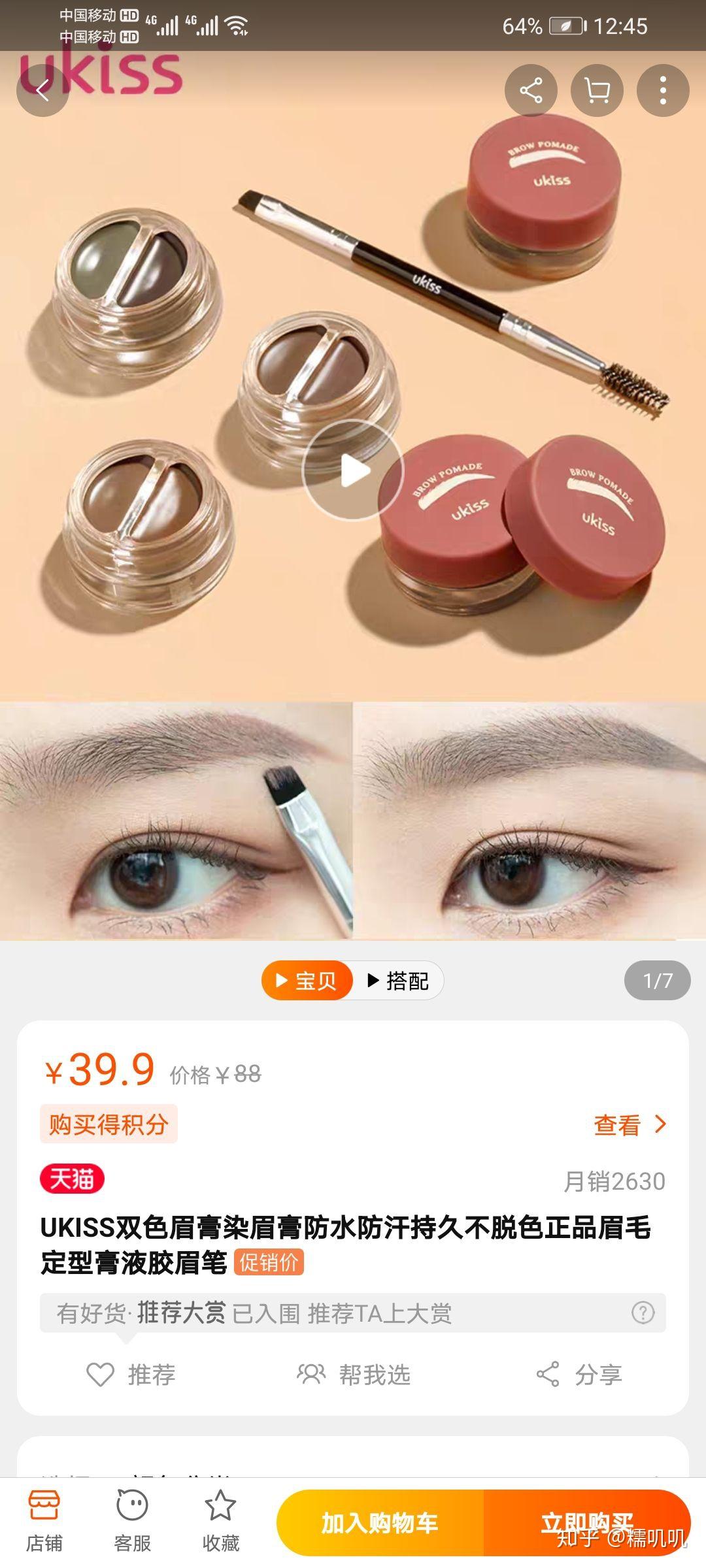Screen dimensions: 706x1568
Task: Tap 加入购物车 to add to cart
Action: pos(380,1523)
